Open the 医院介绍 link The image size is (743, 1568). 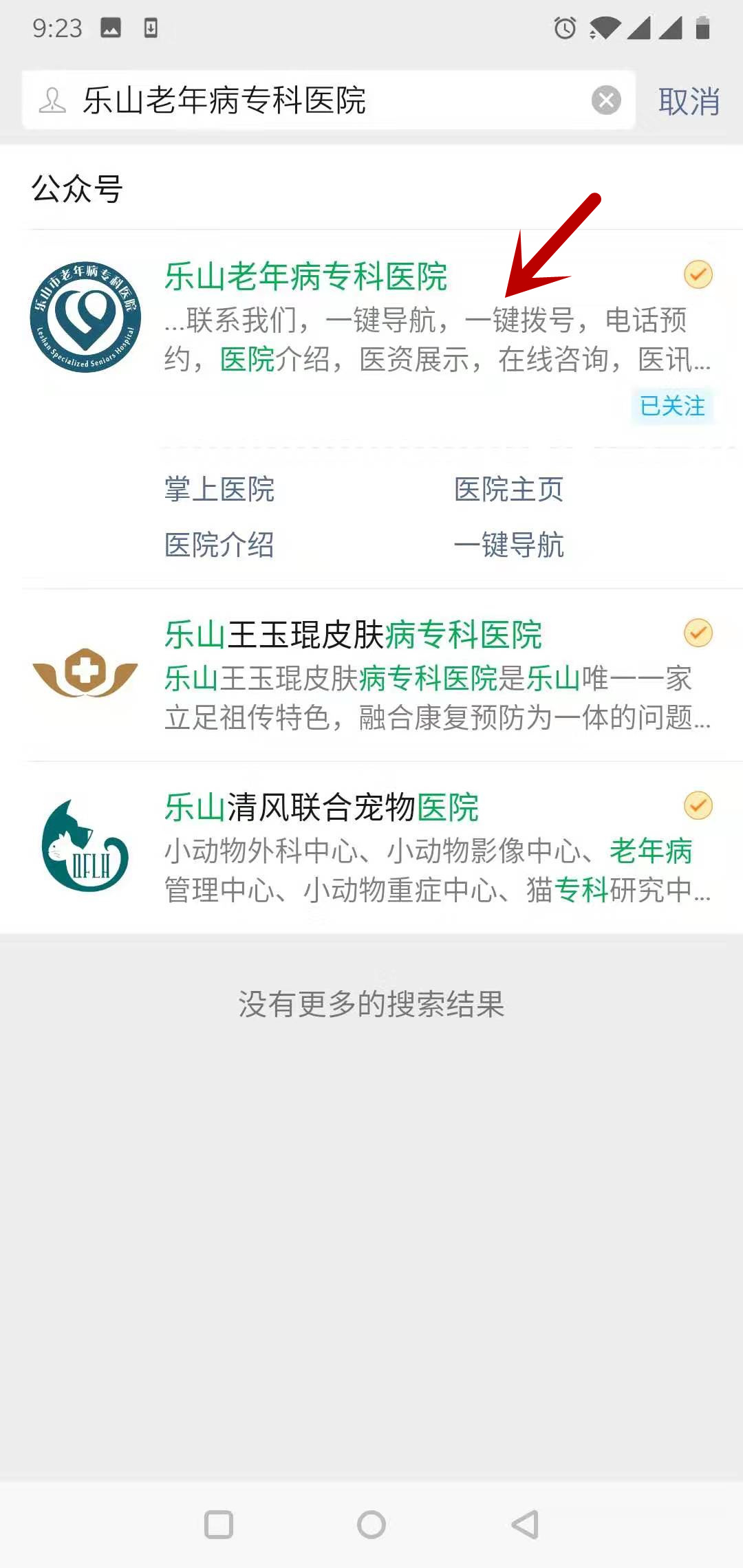pyautogui.click(x=219, y=545)
